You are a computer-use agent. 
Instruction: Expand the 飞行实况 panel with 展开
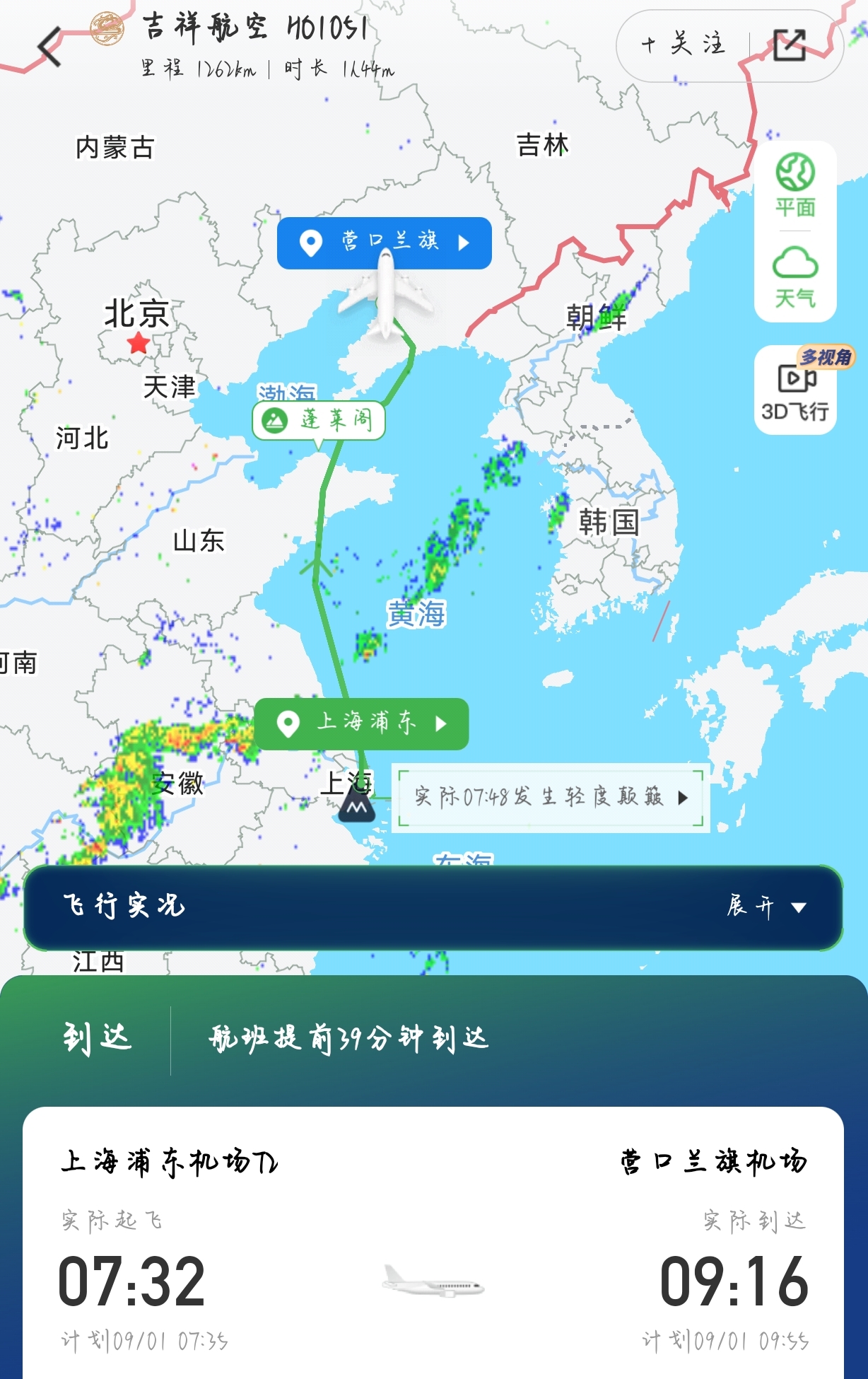pyautogui.click(x=767, y=907)
